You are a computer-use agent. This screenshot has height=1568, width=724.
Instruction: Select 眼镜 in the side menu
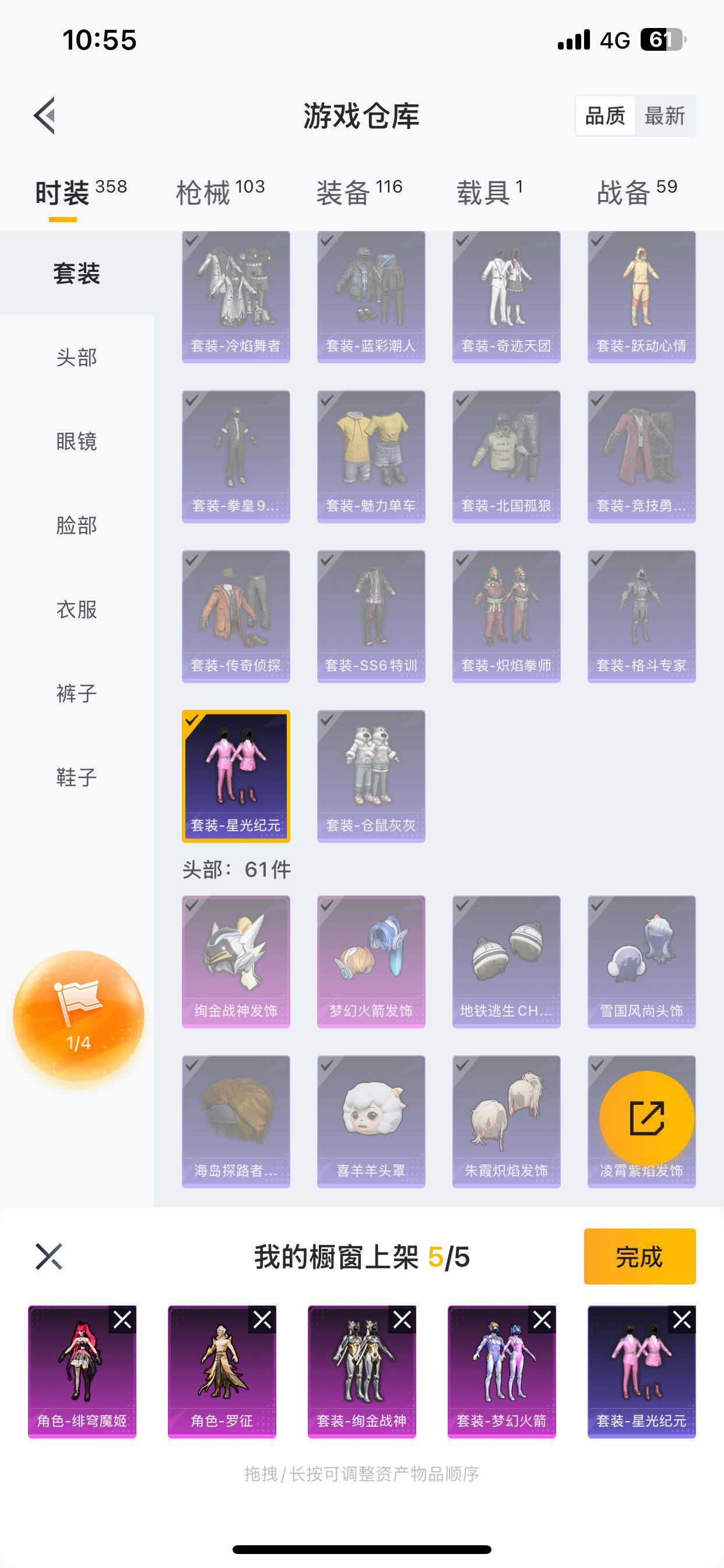(x=77, y=442)
